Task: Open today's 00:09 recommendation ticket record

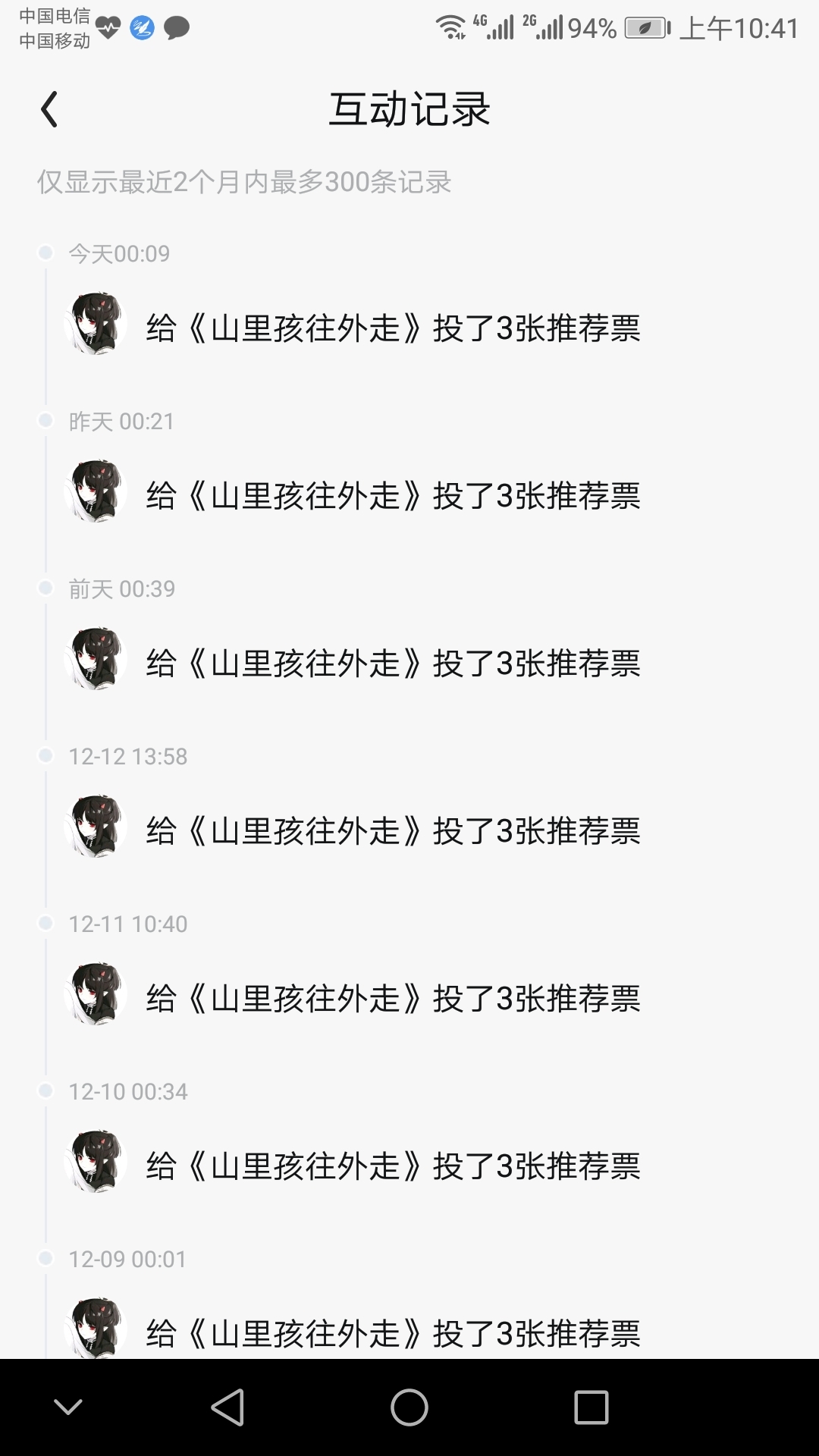Action: (x=393, y=328)
